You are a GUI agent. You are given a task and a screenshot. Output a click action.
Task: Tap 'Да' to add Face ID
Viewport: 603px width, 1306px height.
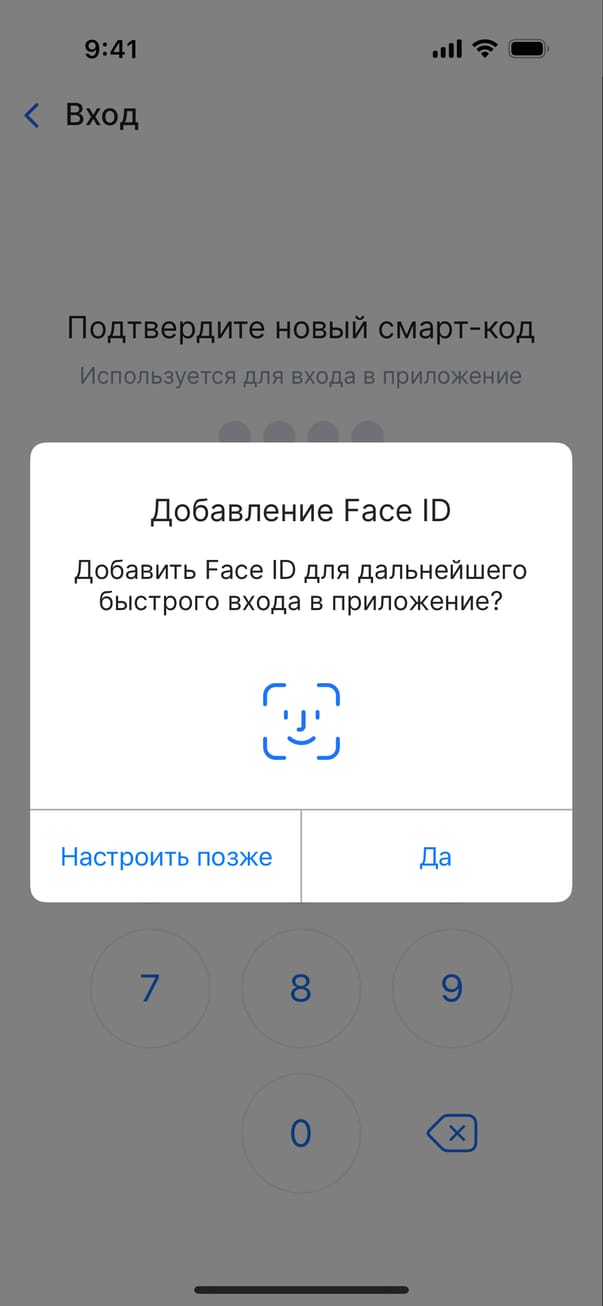(436, 857)
